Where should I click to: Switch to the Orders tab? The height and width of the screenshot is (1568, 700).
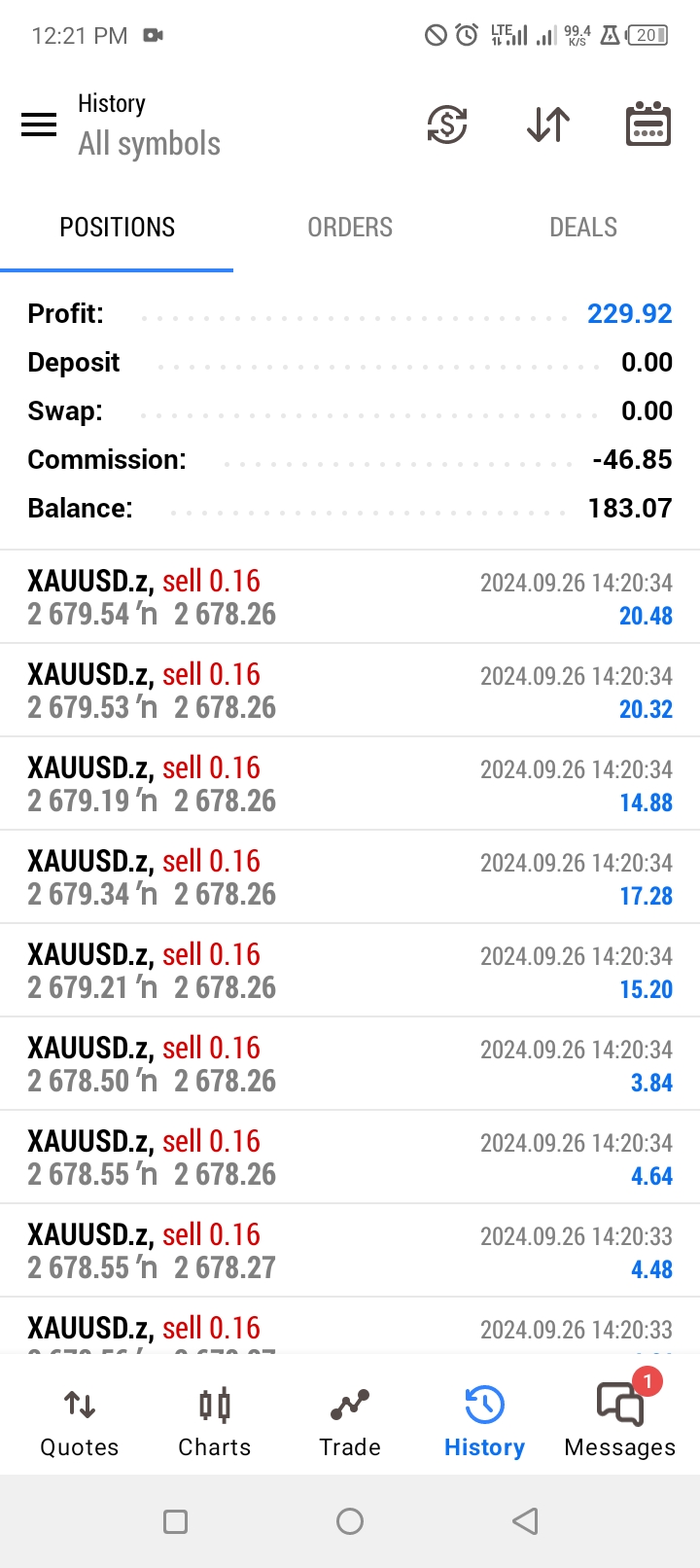pyautogui.click(x=350, y=228)
